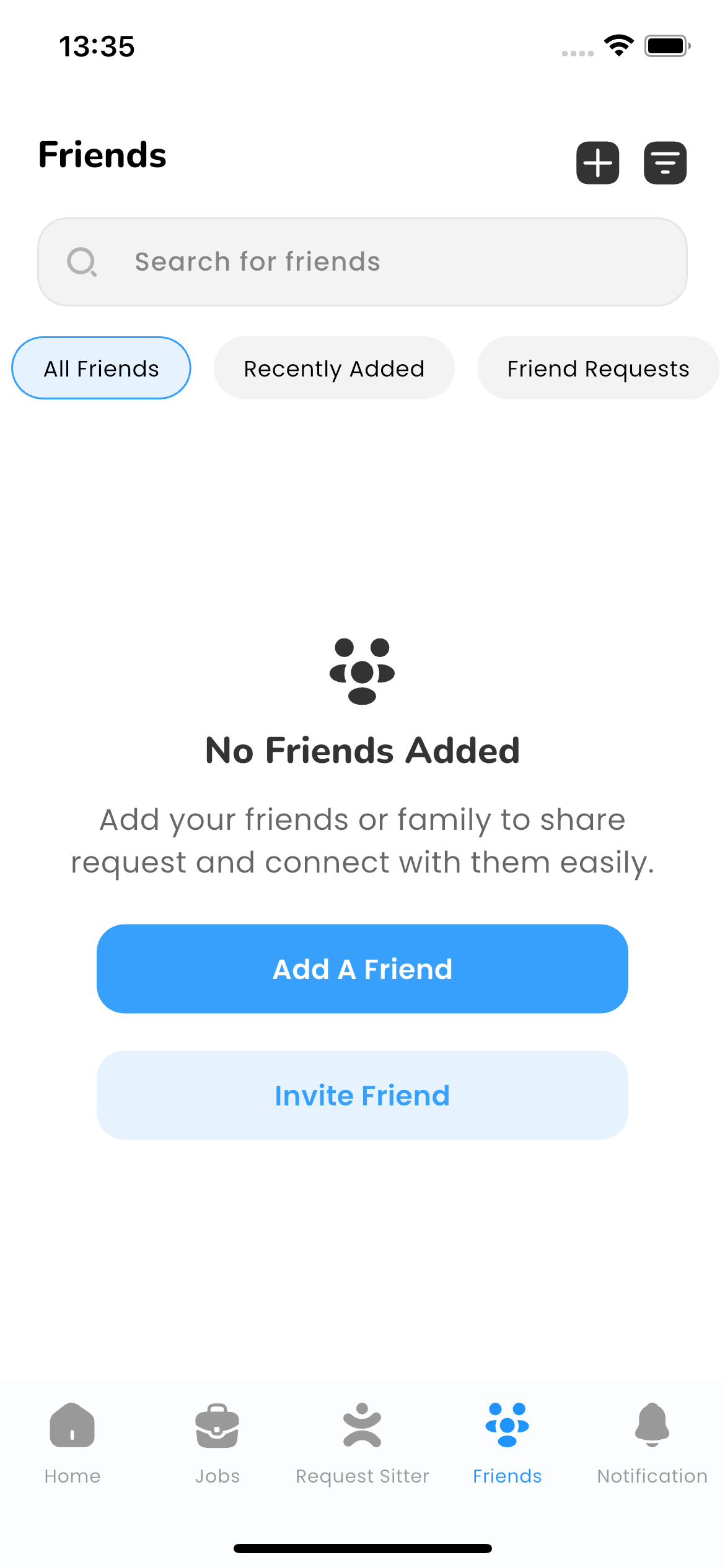
Task: Open the Notification tab
Action: pos(652,1443)
